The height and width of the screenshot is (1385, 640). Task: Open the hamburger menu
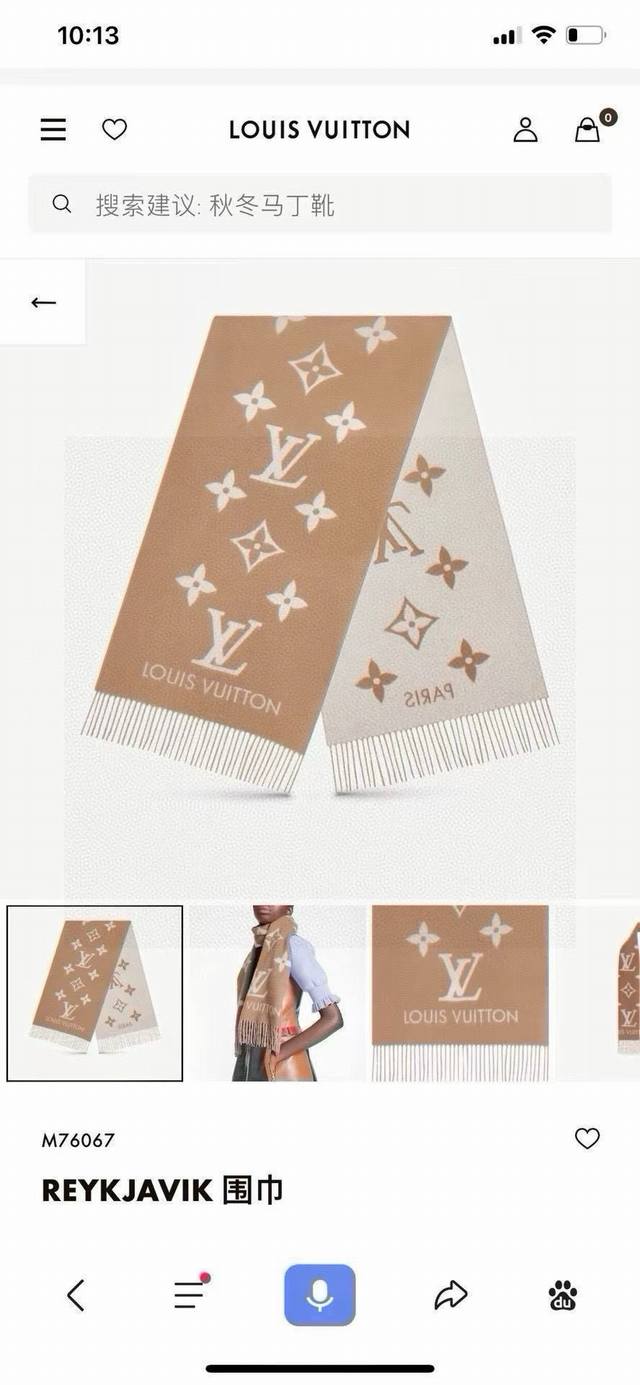(x=53, y=129)
